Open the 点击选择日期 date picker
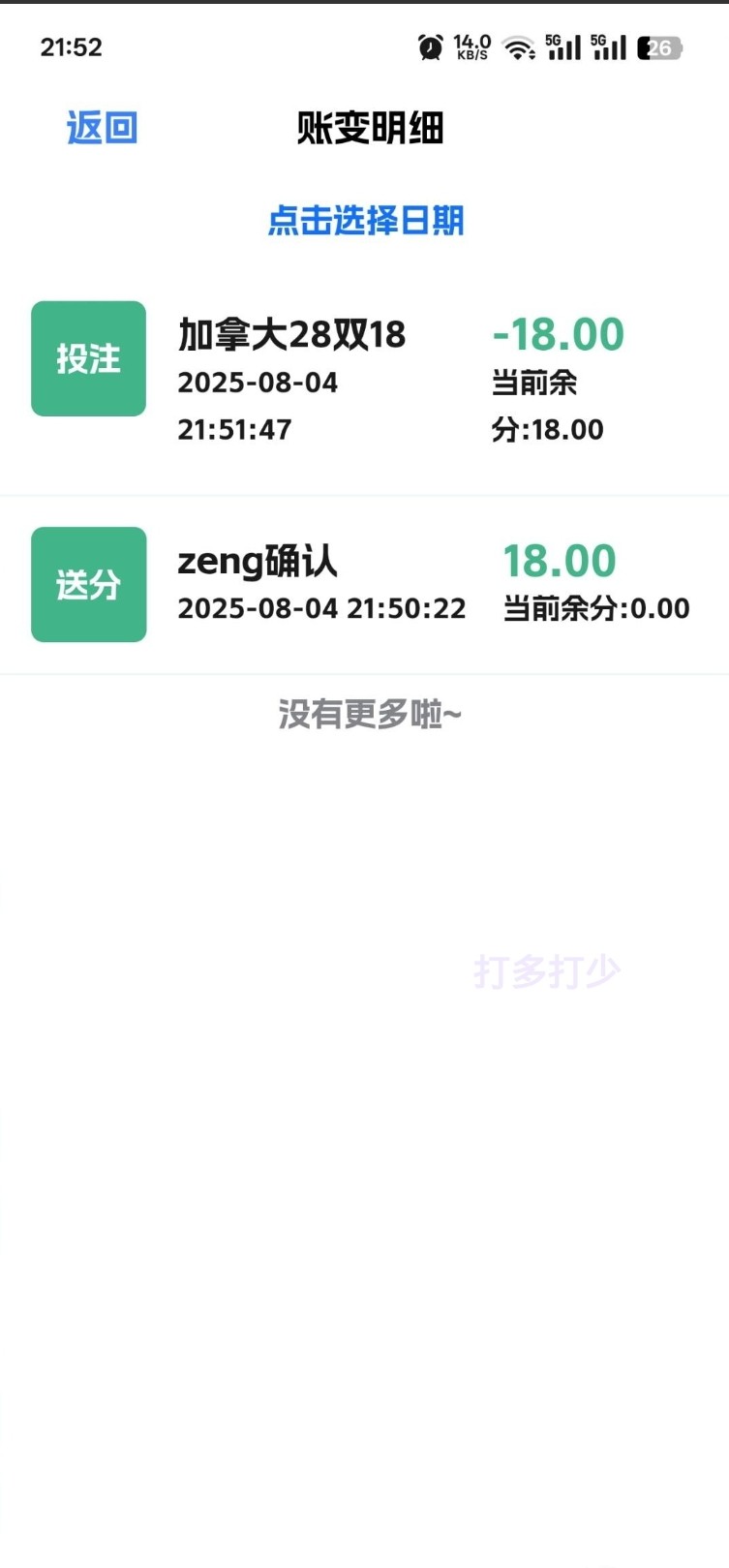Screen dimensions: 729x1568 (x=366, y=221)
